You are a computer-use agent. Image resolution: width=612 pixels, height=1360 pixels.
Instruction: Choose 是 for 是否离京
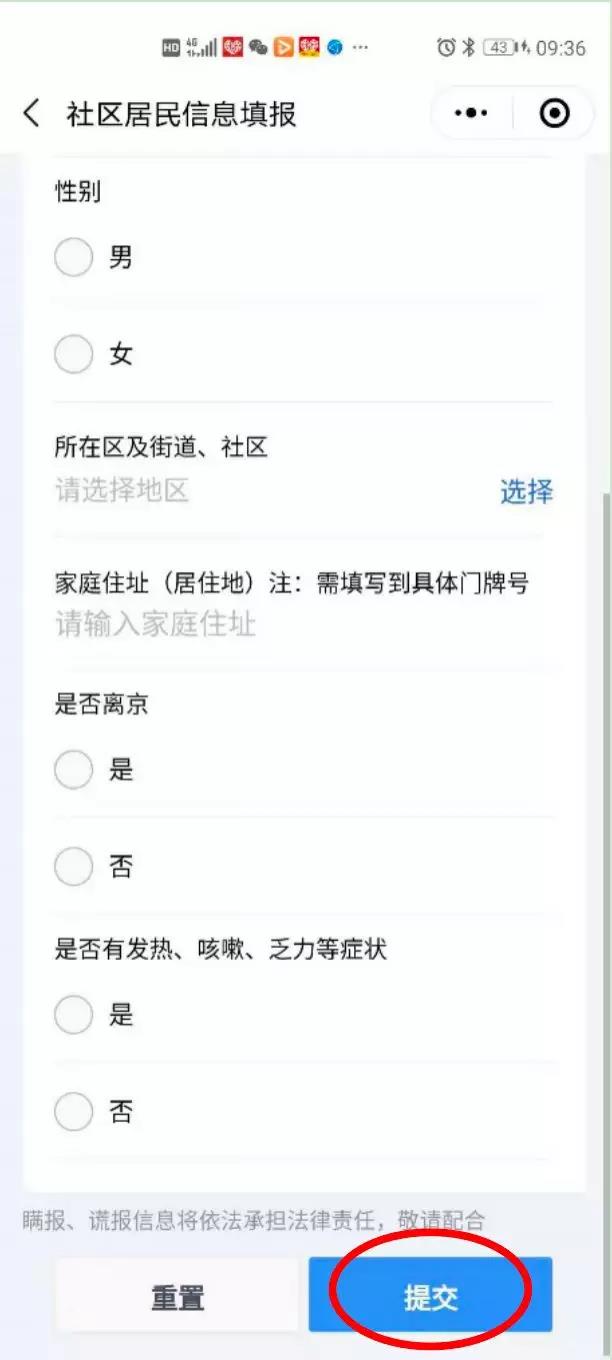click(x=74, y=770)
